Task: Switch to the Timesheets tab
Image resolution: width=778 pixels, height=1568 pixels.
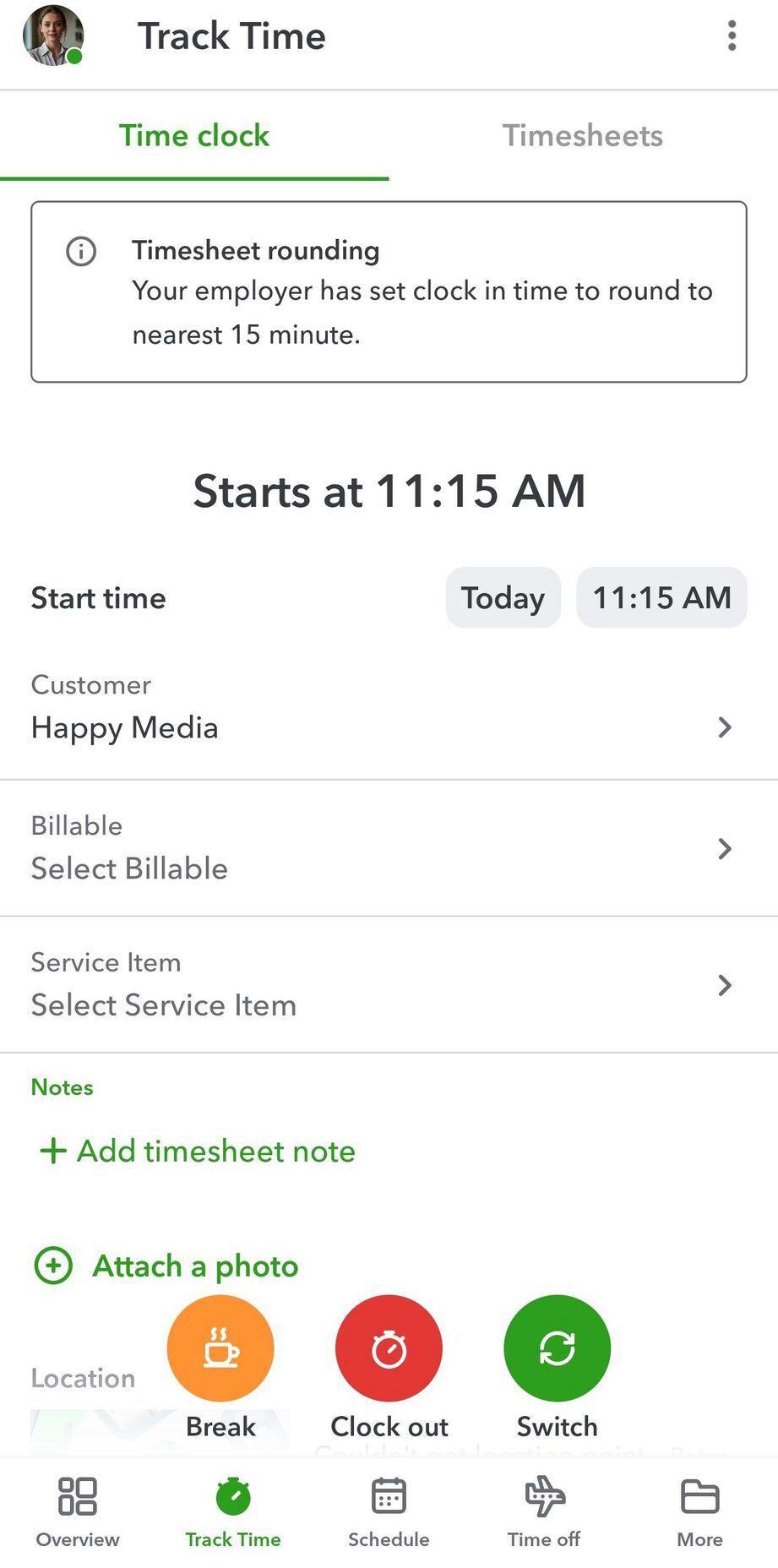Action: 583,135
